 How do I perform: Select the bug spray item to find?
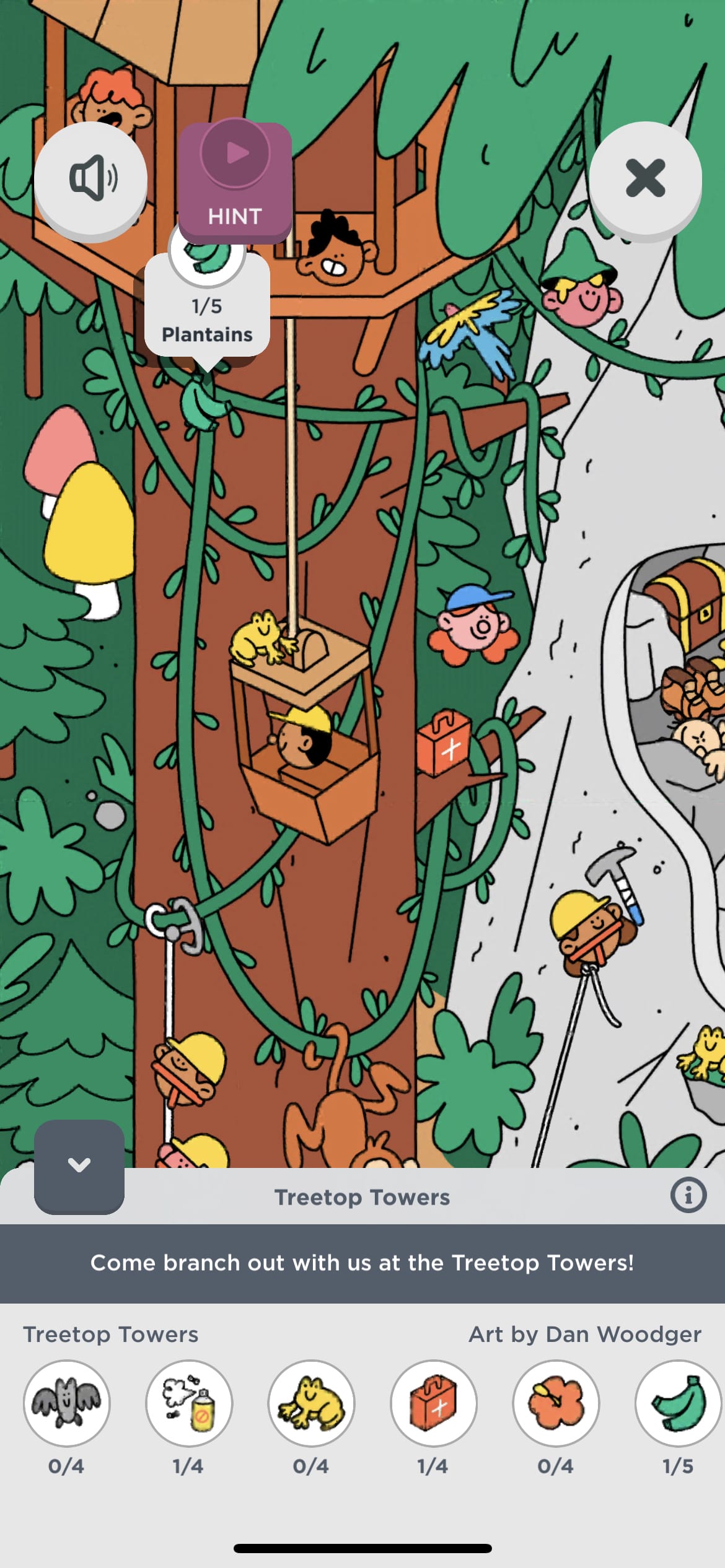coord(189,1403)
